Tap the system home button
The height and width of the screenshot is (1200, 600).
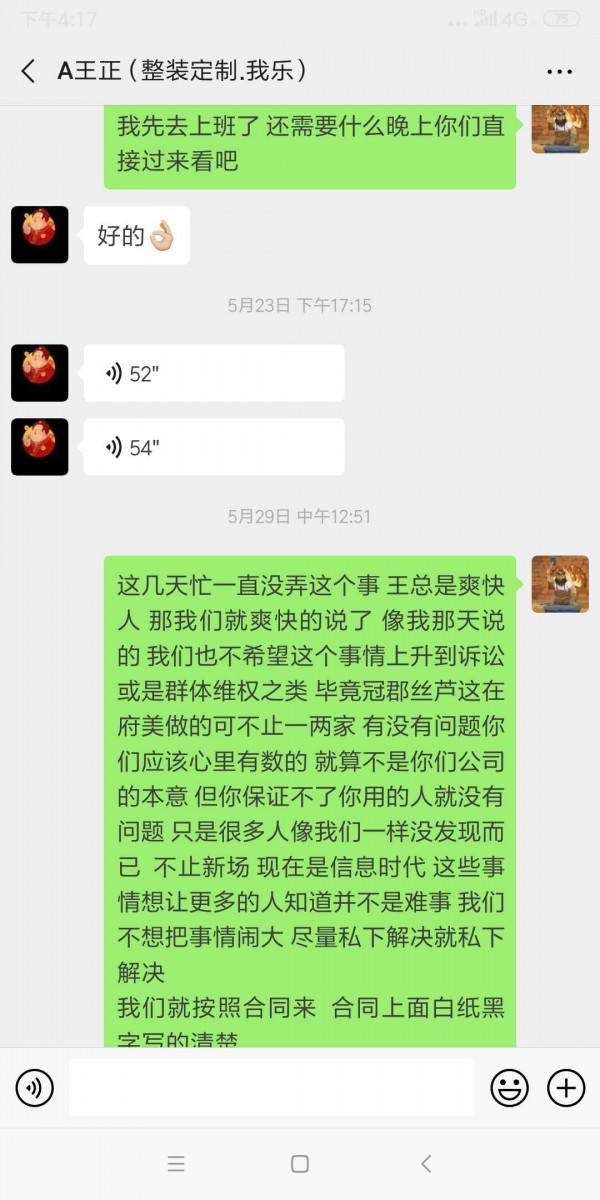coord(299,1164)
